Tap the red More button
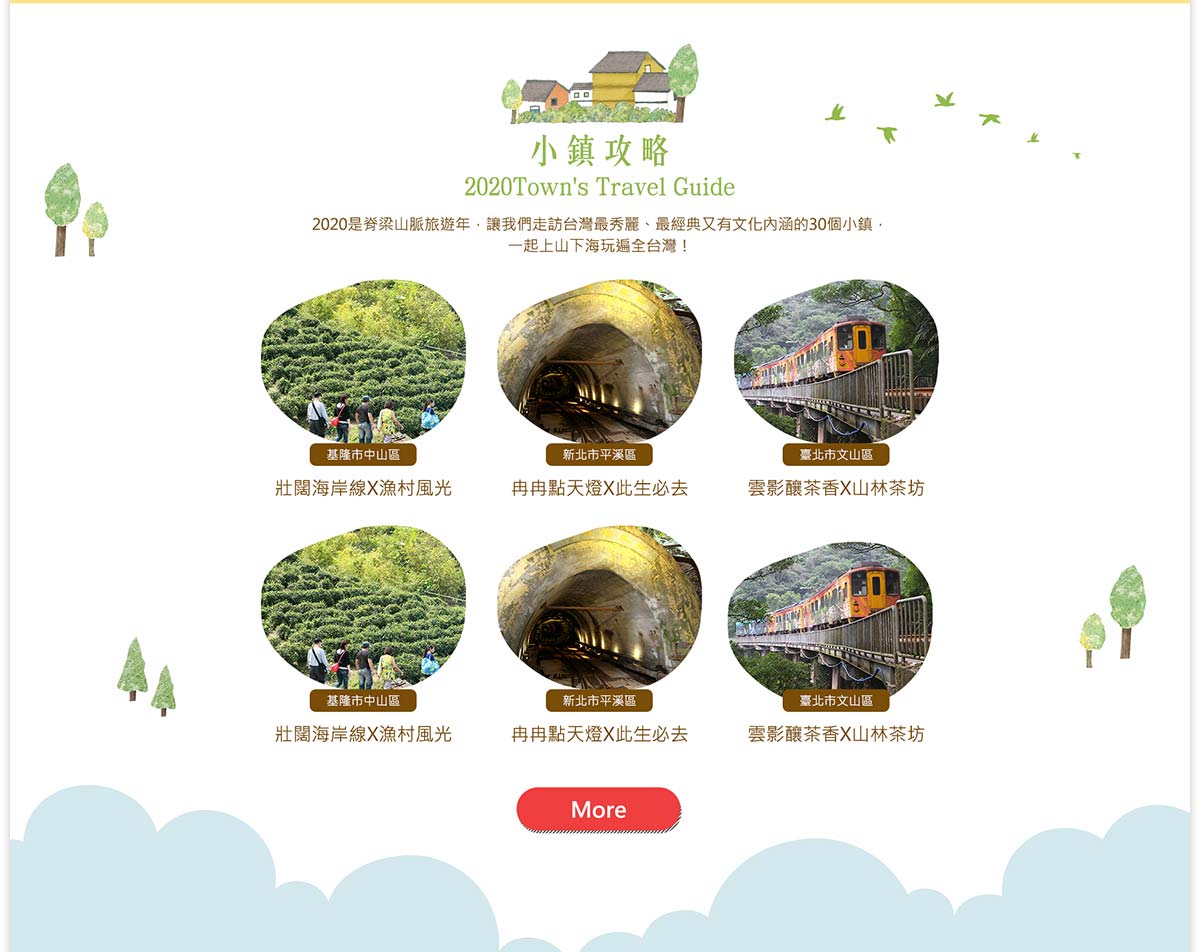 click(x=598, y=809)
